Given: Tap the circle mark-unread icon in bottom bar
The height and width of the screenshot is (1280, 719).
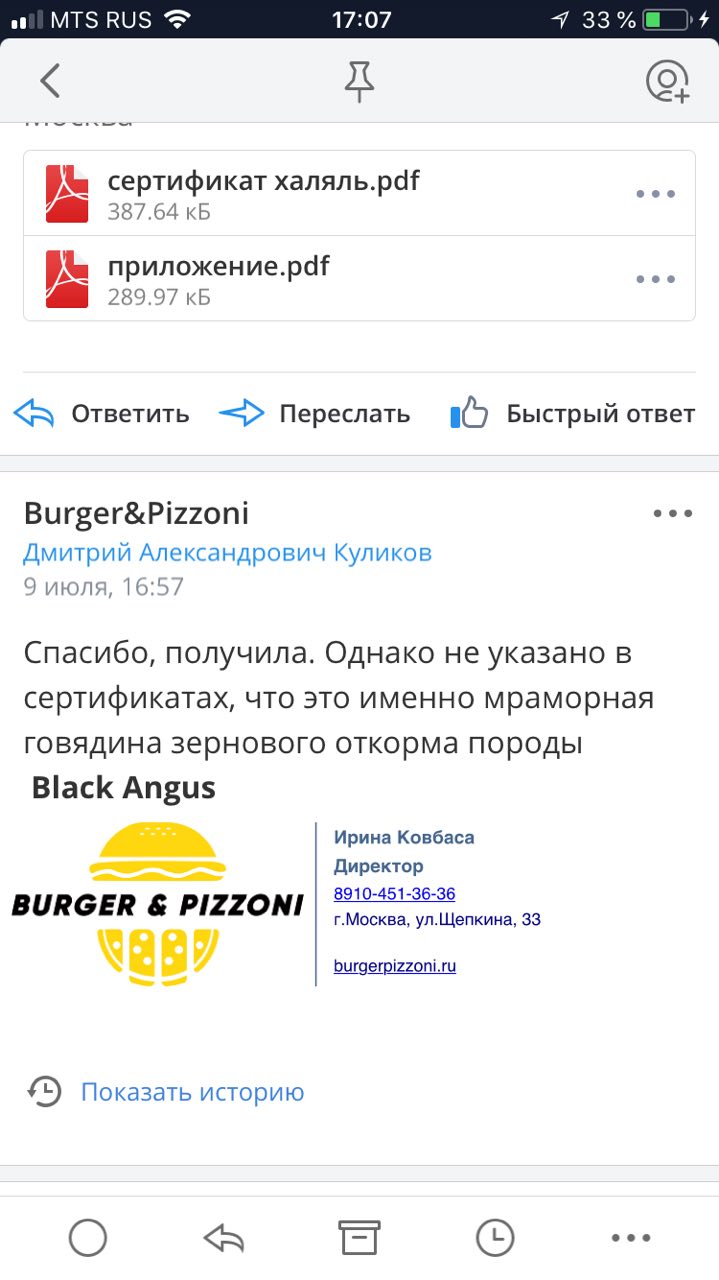Looking at the screenshot, I should (x=87, y=1238).
